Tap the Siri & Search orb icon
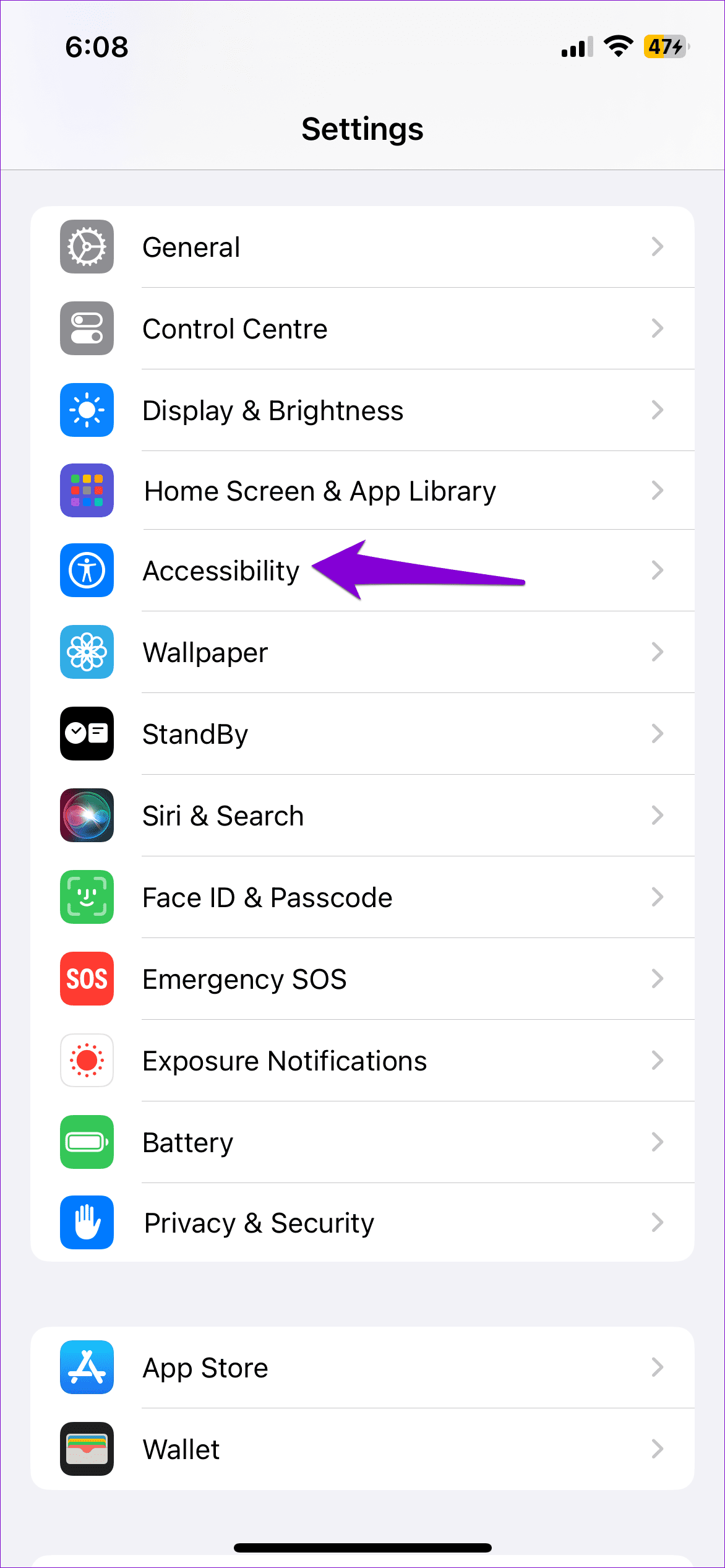 [87, 816]
